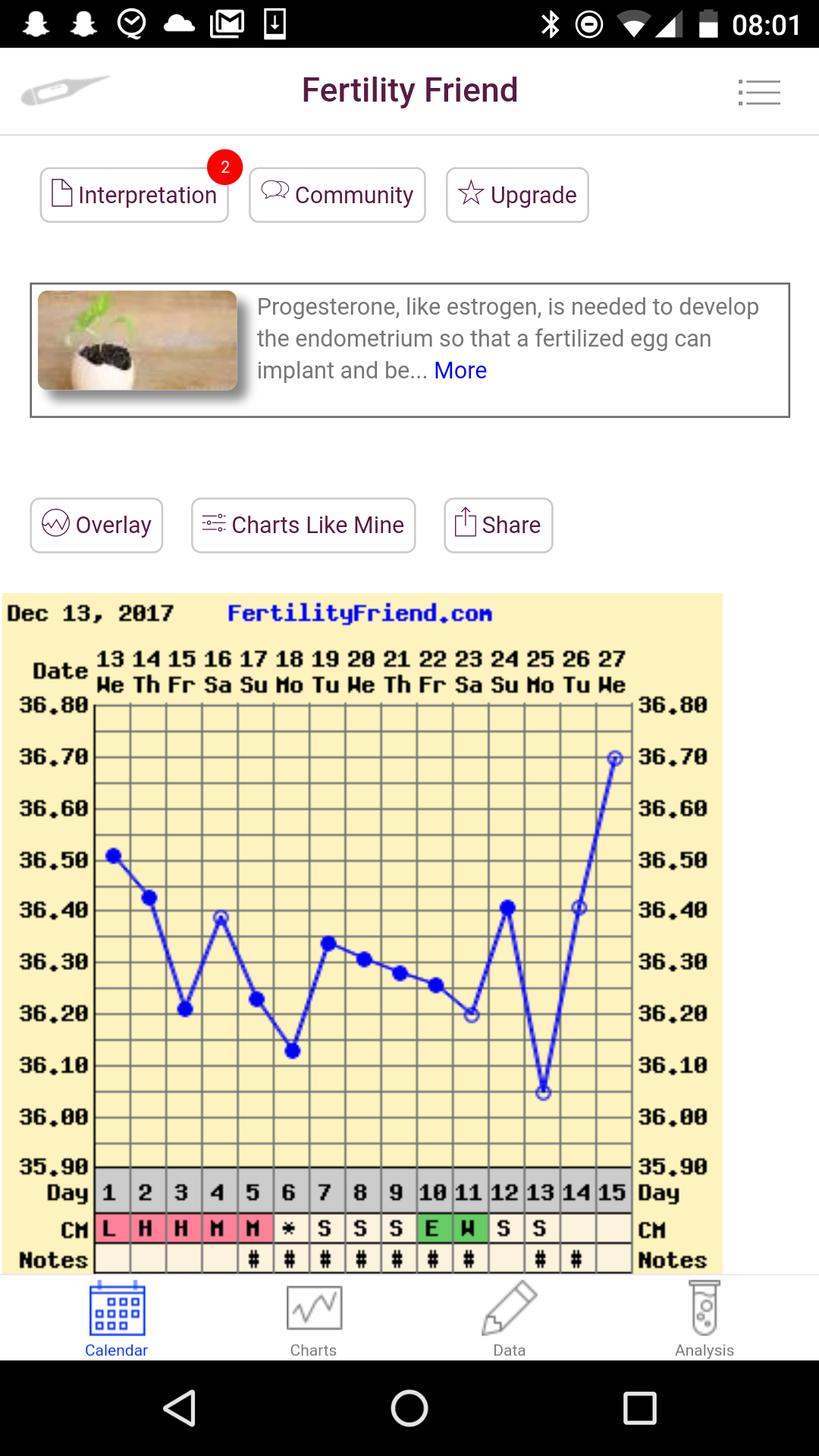
Task: Tap the system home button
Action: [409, 1408]
